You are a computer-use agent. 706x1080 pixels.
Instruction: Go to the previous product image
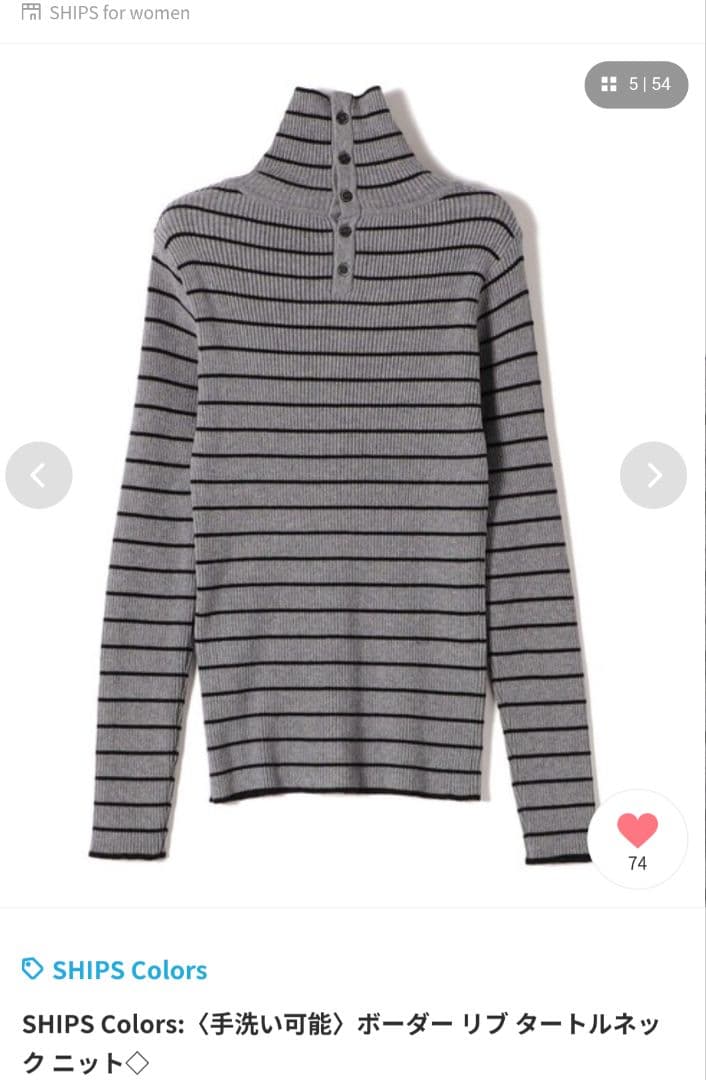(x=39, y=475)
